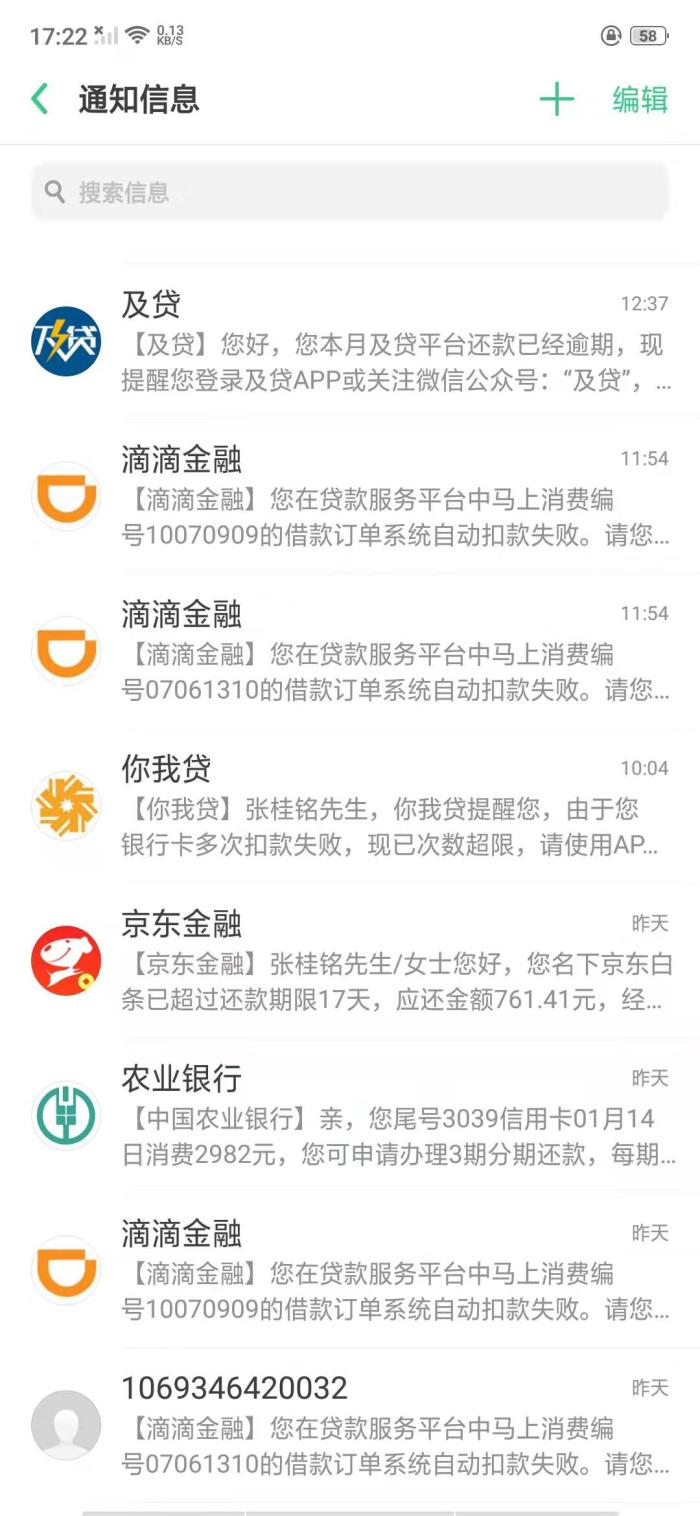Viewport: 700px width, 1516px height.
Task: Tap 编辑 to edit the list
Action: [x=640, y=99]
